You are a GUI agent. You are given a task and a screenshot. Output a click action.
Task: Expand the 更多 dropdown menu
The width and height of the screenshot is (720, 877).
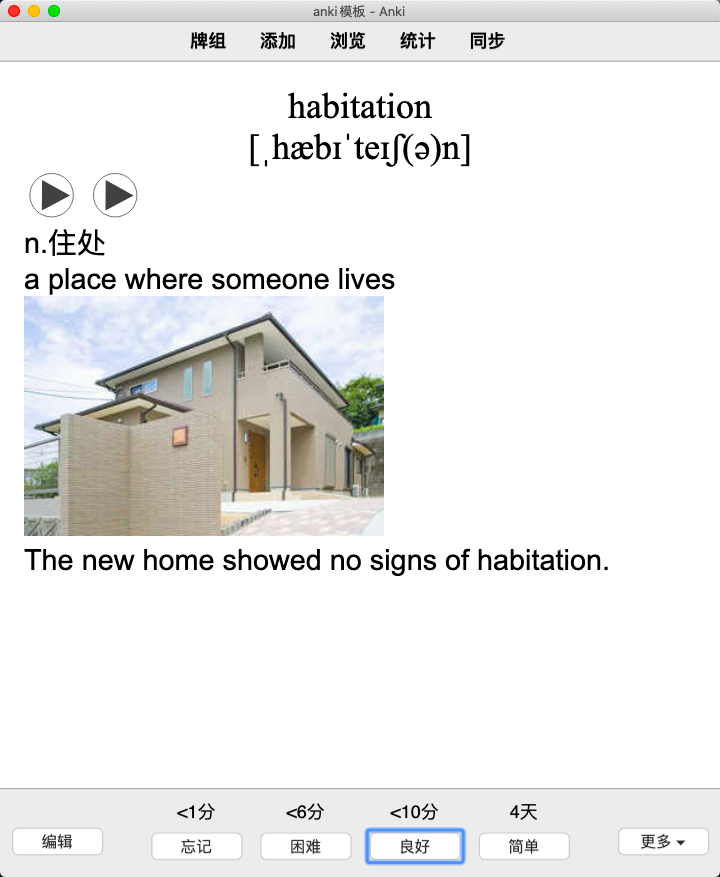click(663, 842)
